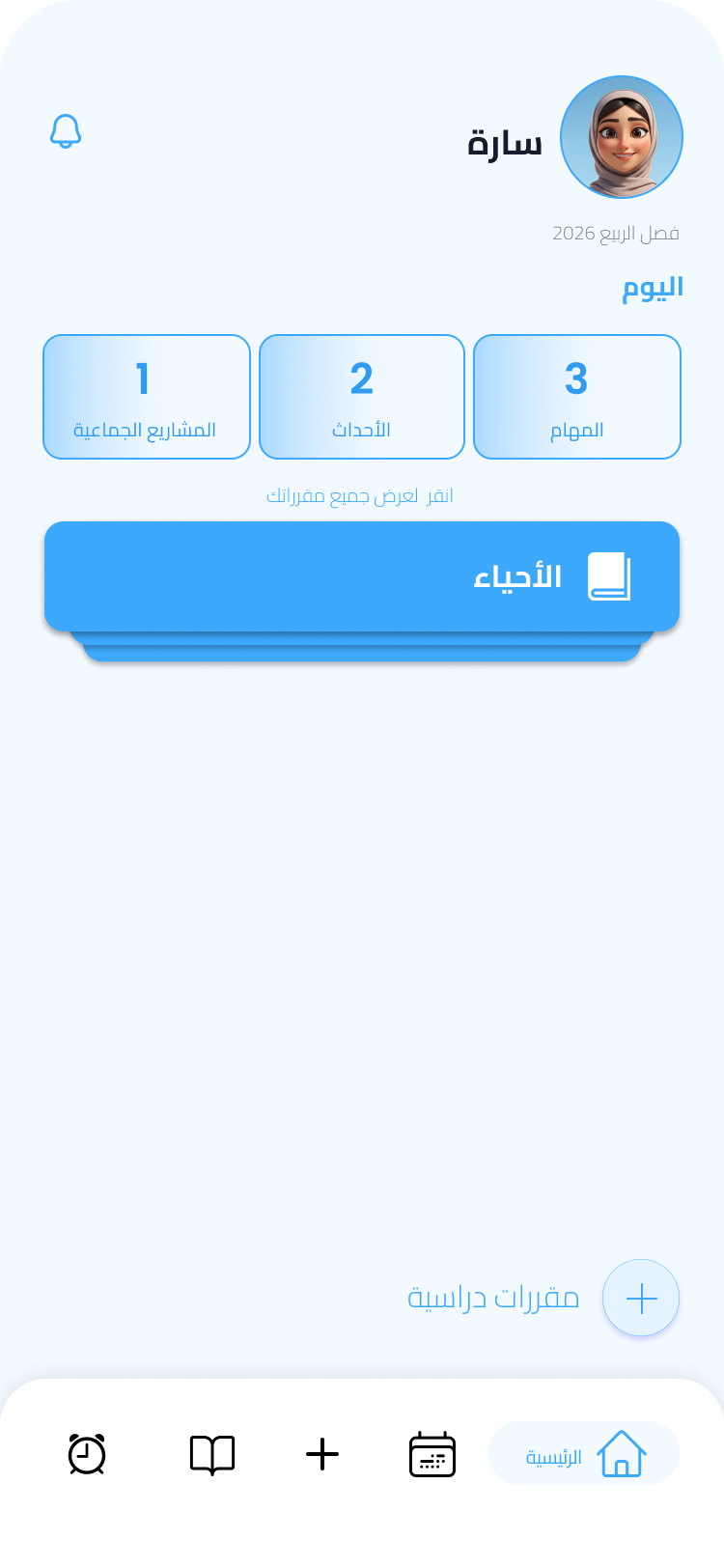Viewport: 724px width, 1568px height.
Task: Click the hint انقر لعرض جميع مقرراتك
Action: pyautogui.click(x=362, y=496)
